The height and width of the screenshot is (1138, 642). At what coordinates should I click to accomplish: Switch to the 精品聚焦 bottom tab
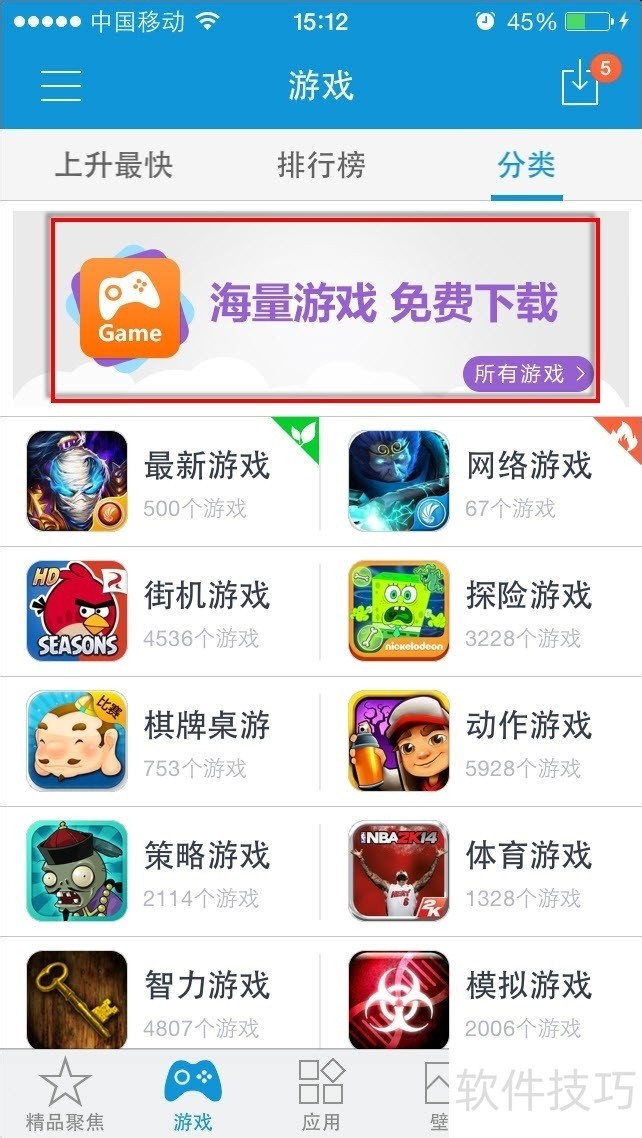(x=65, y=1095)
